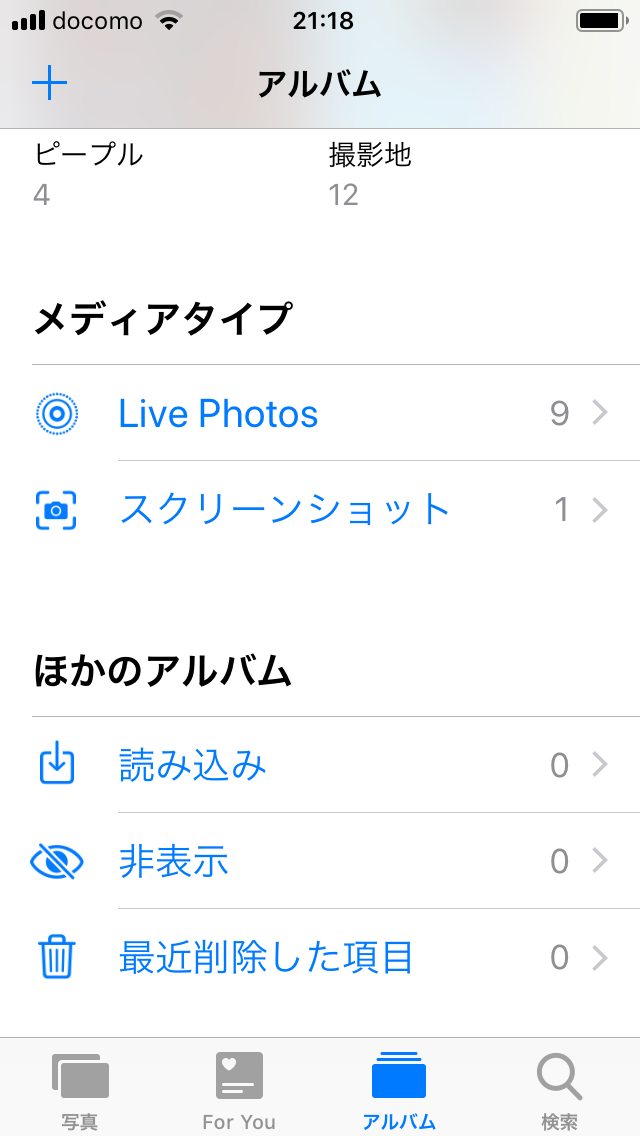This screenshot has width=640, height=1136.
Task: Select the アルバム tab
Action: pyautogui.click(x=399, y=1088)
